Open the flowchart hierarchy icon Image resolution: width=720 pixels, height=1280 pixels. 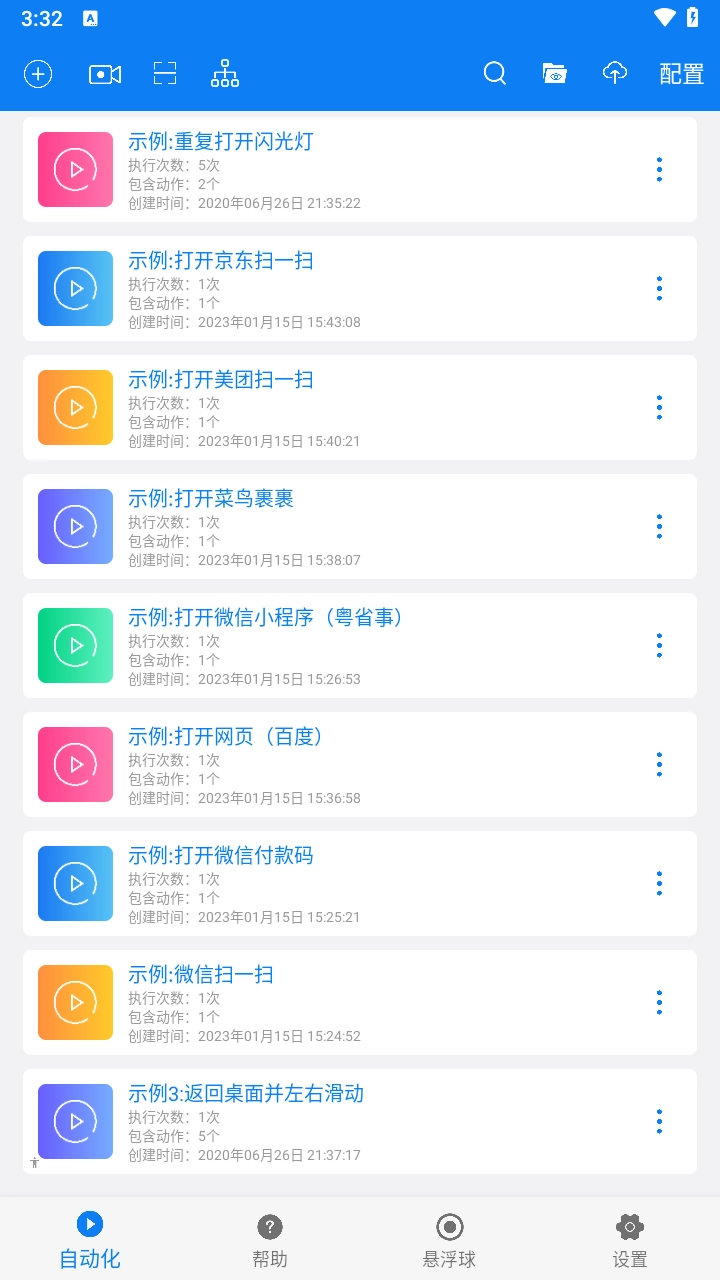(x=225, y=74)
